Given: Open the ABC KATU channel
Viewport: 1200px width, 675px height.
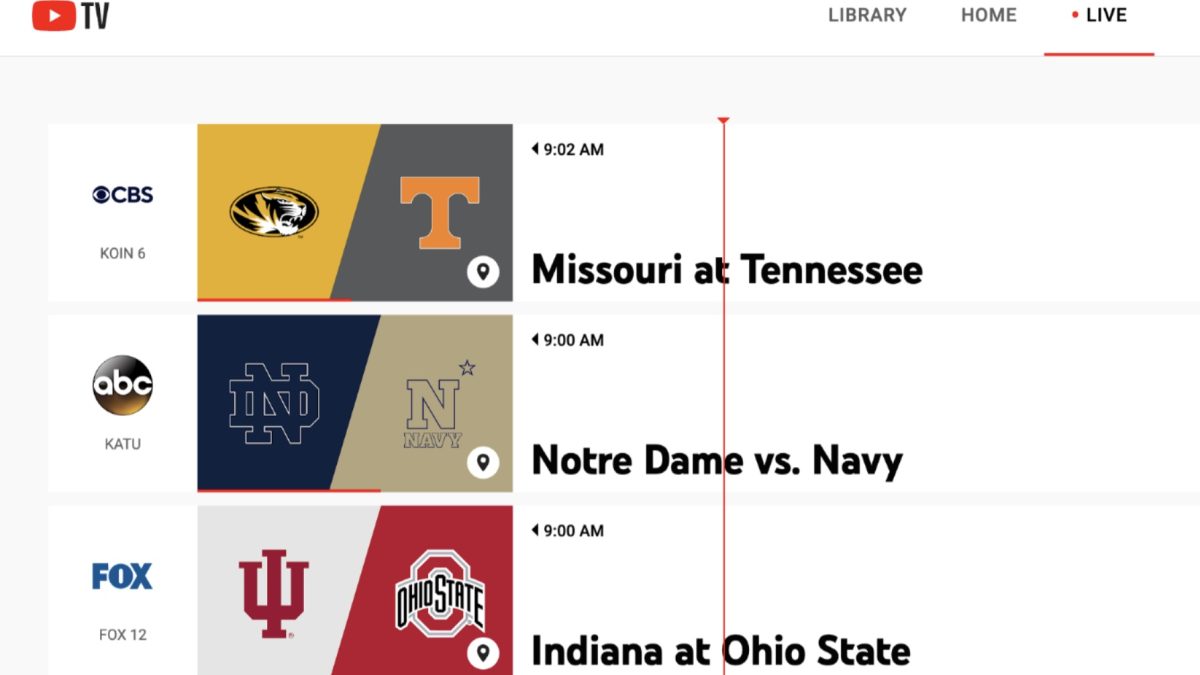Looking at the screenshot, I should pos(122,403).
